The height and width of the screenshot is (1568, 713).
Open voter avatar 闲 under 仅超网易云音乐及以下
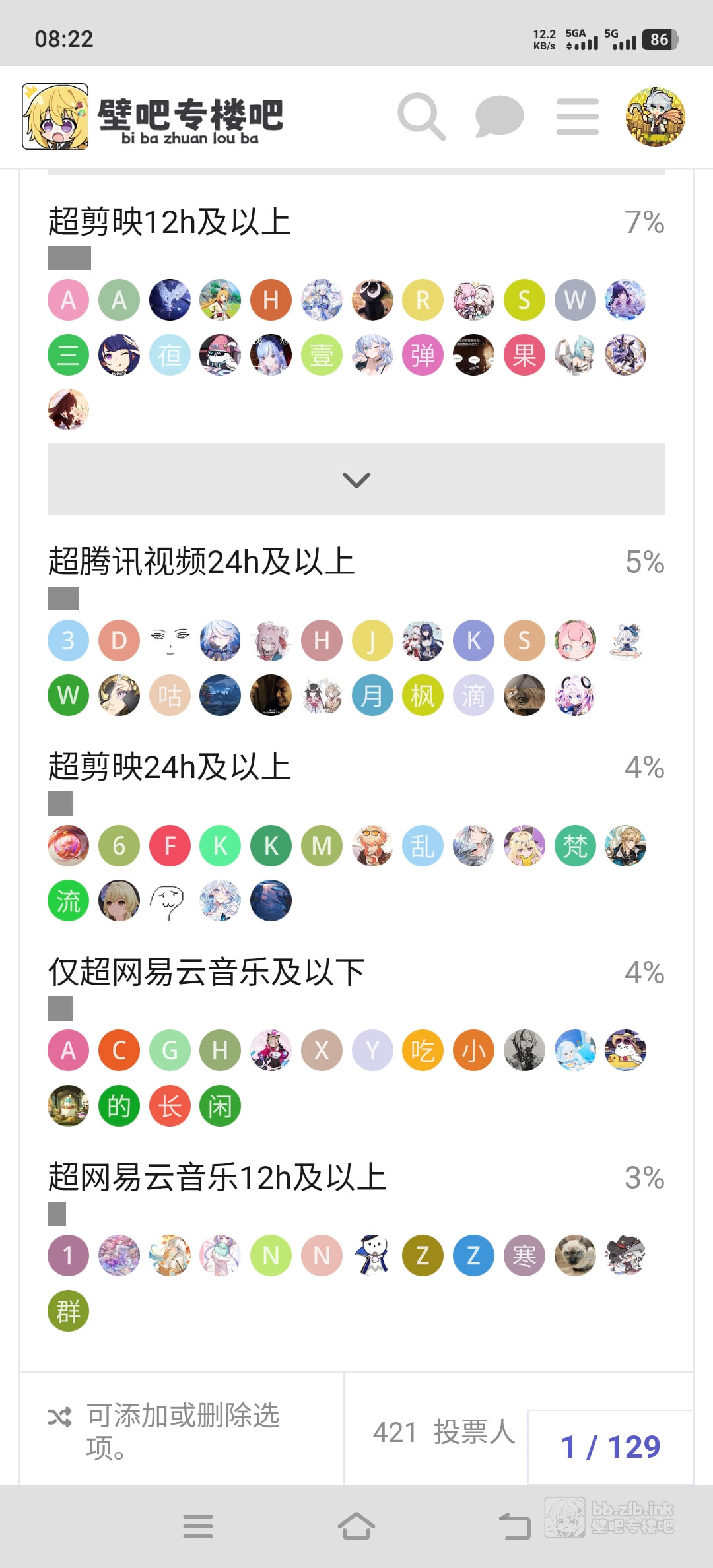click(x=220, y=1105)
